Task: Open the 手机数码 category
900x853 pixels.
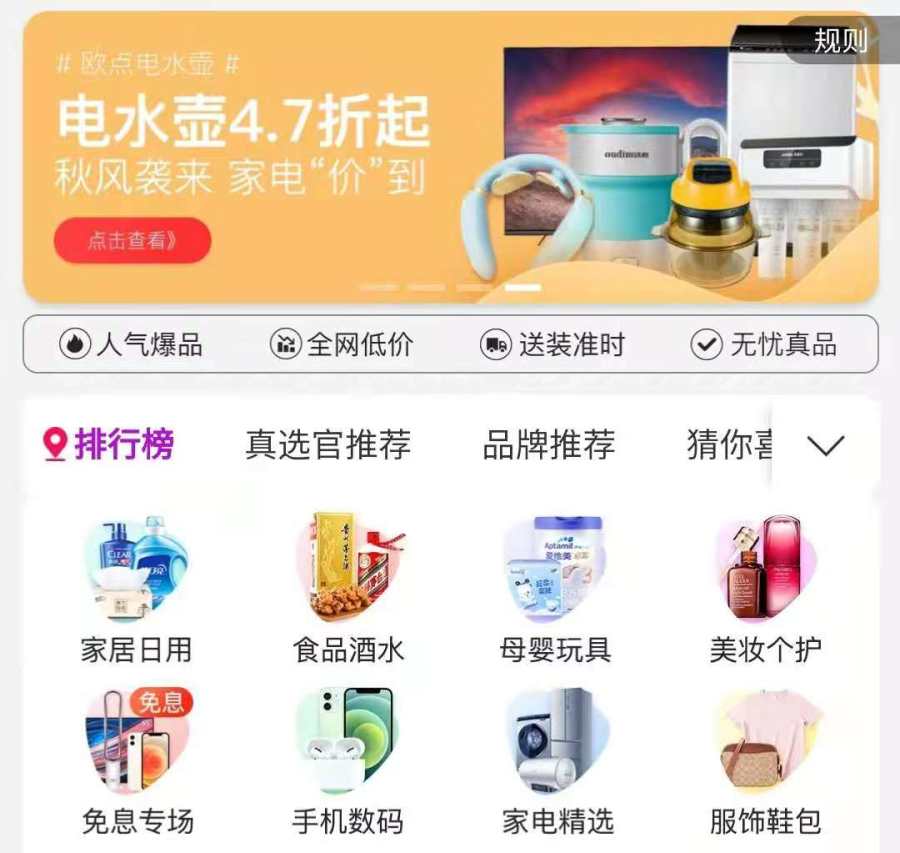Action: pyautogui.click(x=348, y=762)
